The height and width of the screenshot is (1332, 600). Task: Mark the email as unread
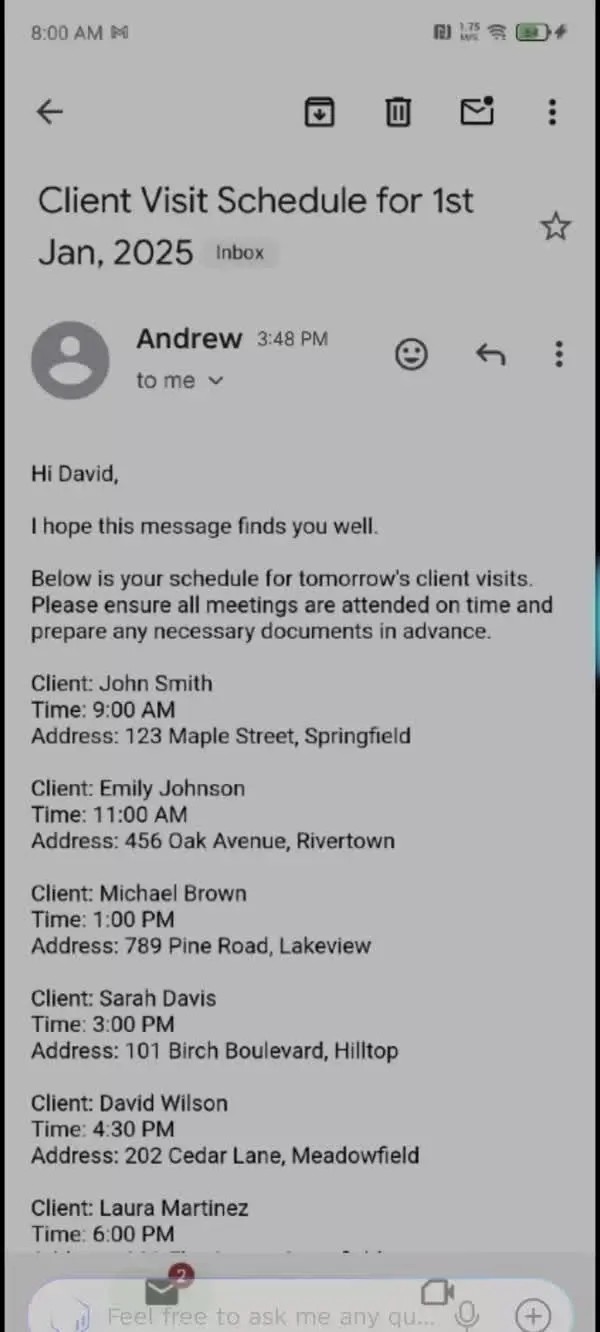[477, 111]
